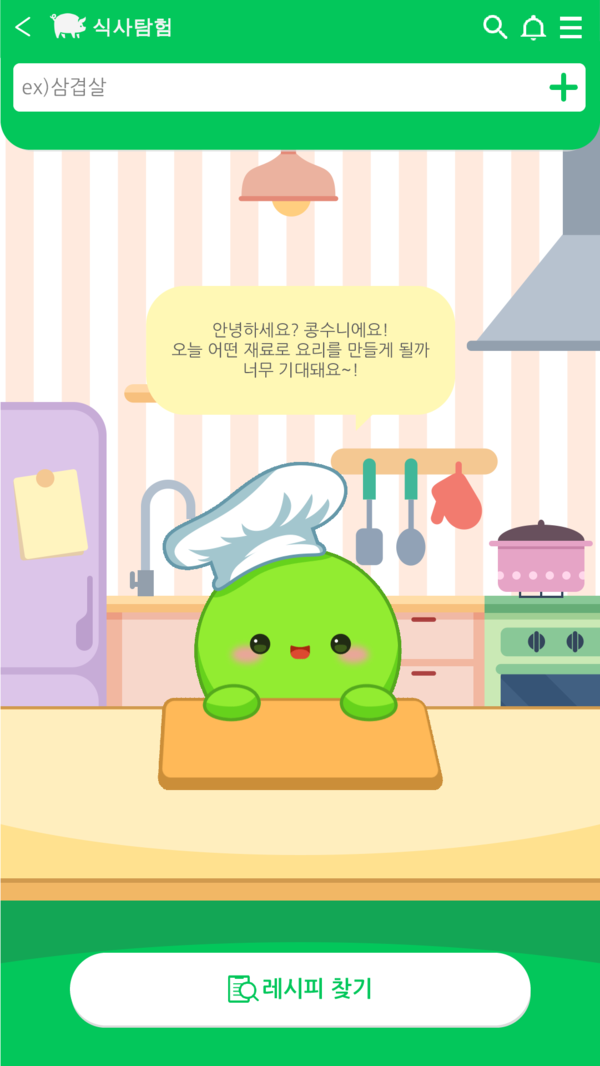The height and width of the screenshot is (1066, 600).
Task: Open the hamburger menu
Action: point(571,27)
